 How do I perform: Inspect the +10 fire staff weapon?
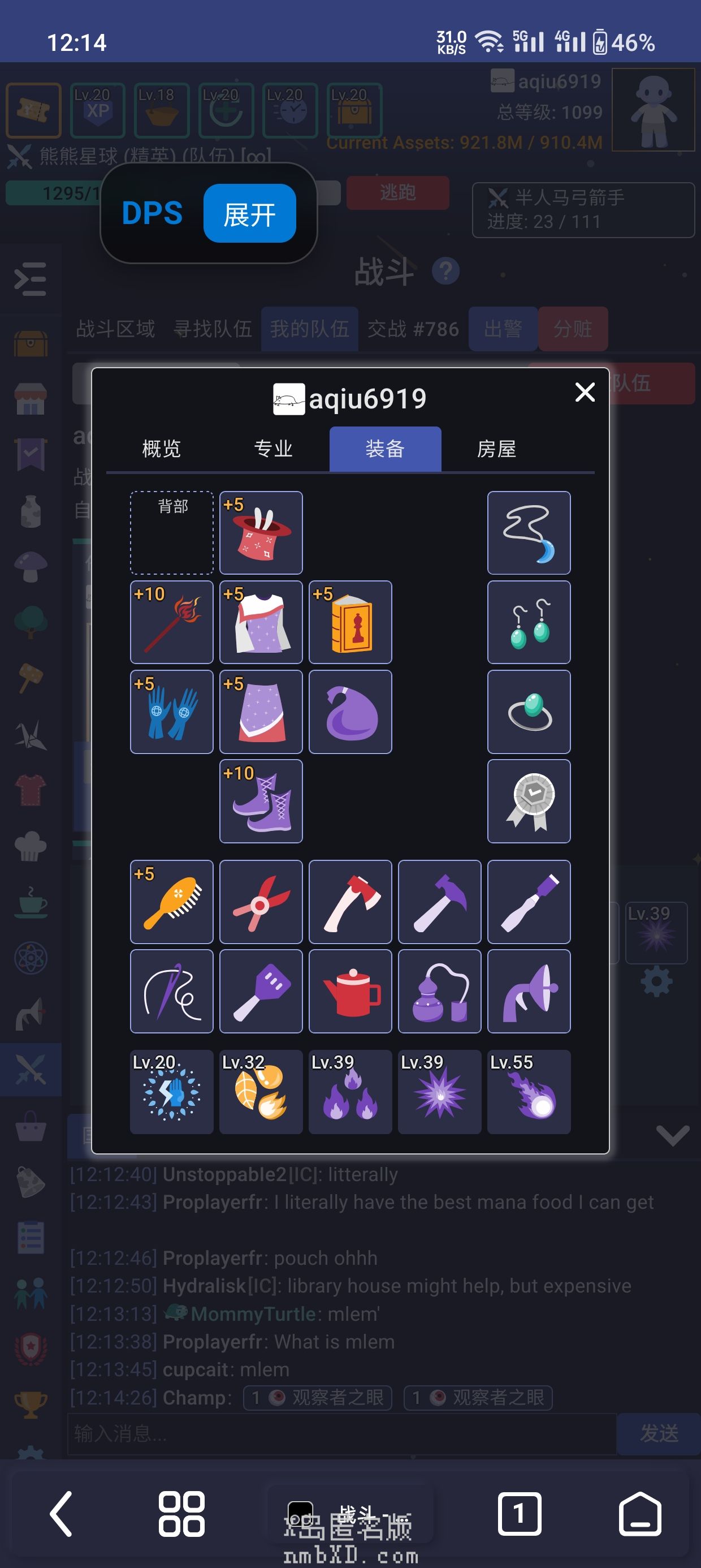(x=172, y=622)
